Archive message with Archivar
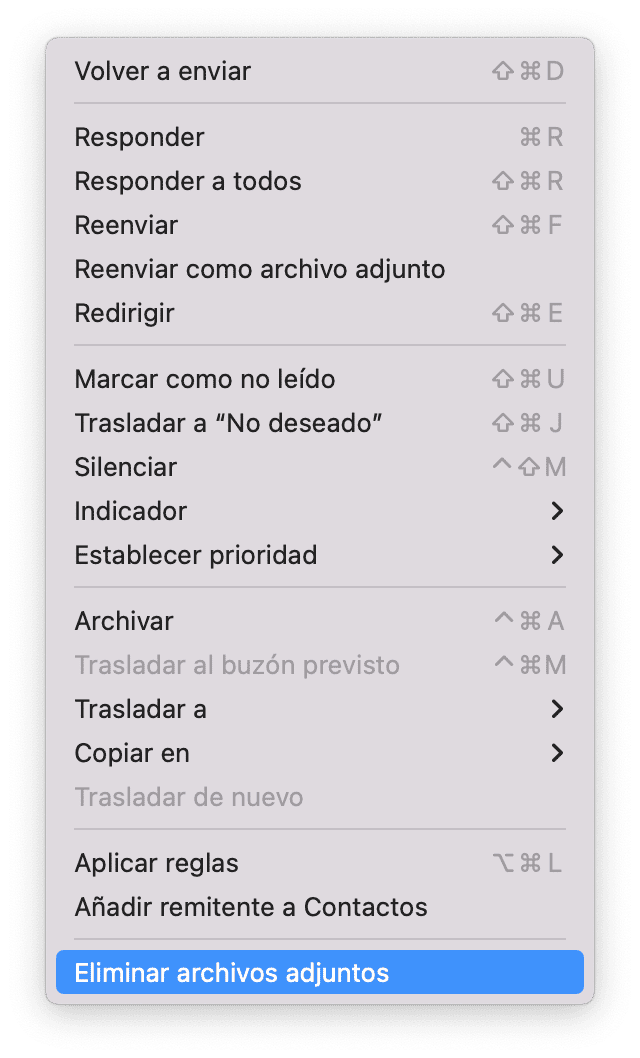The image size is (640, 1058). coord(320,621)
